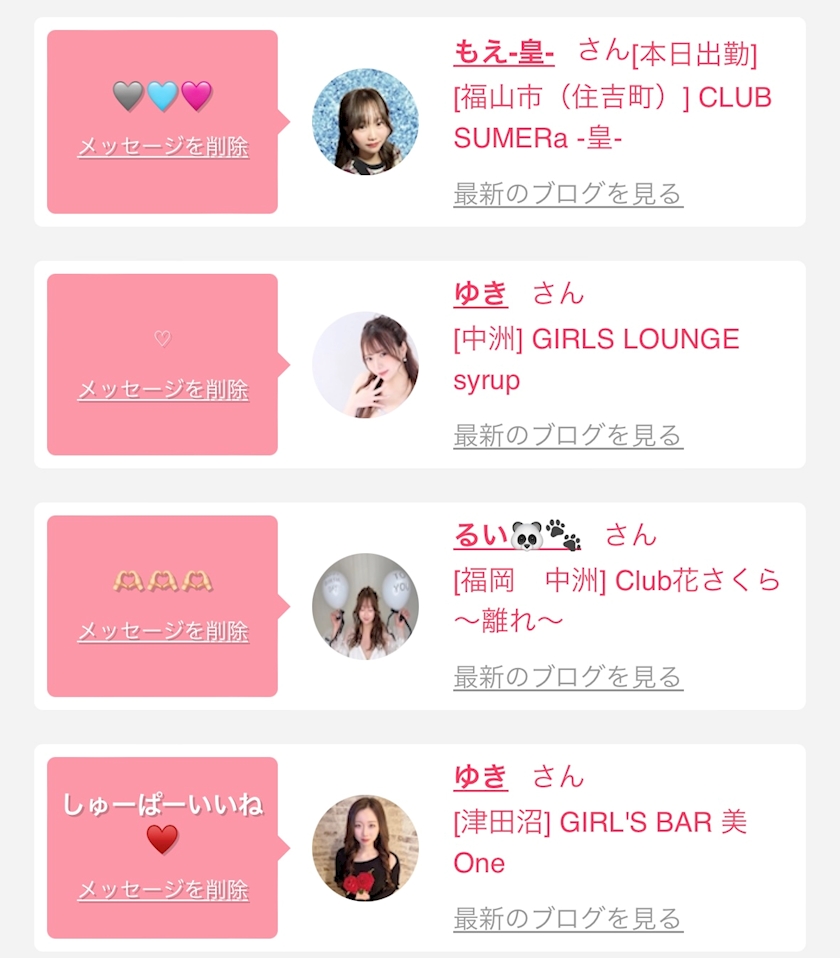View latest blog of もえ-皇- at CLUB SUMERa

568,194
